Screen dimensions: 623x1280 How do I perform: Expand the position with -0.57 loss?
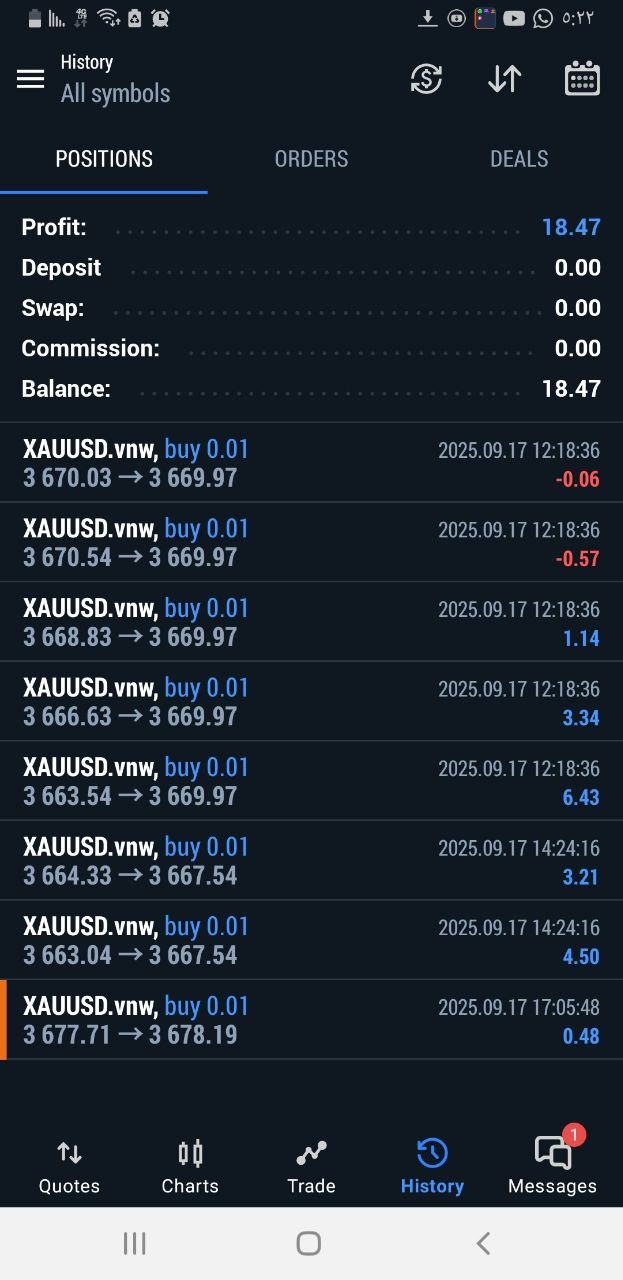311,543
